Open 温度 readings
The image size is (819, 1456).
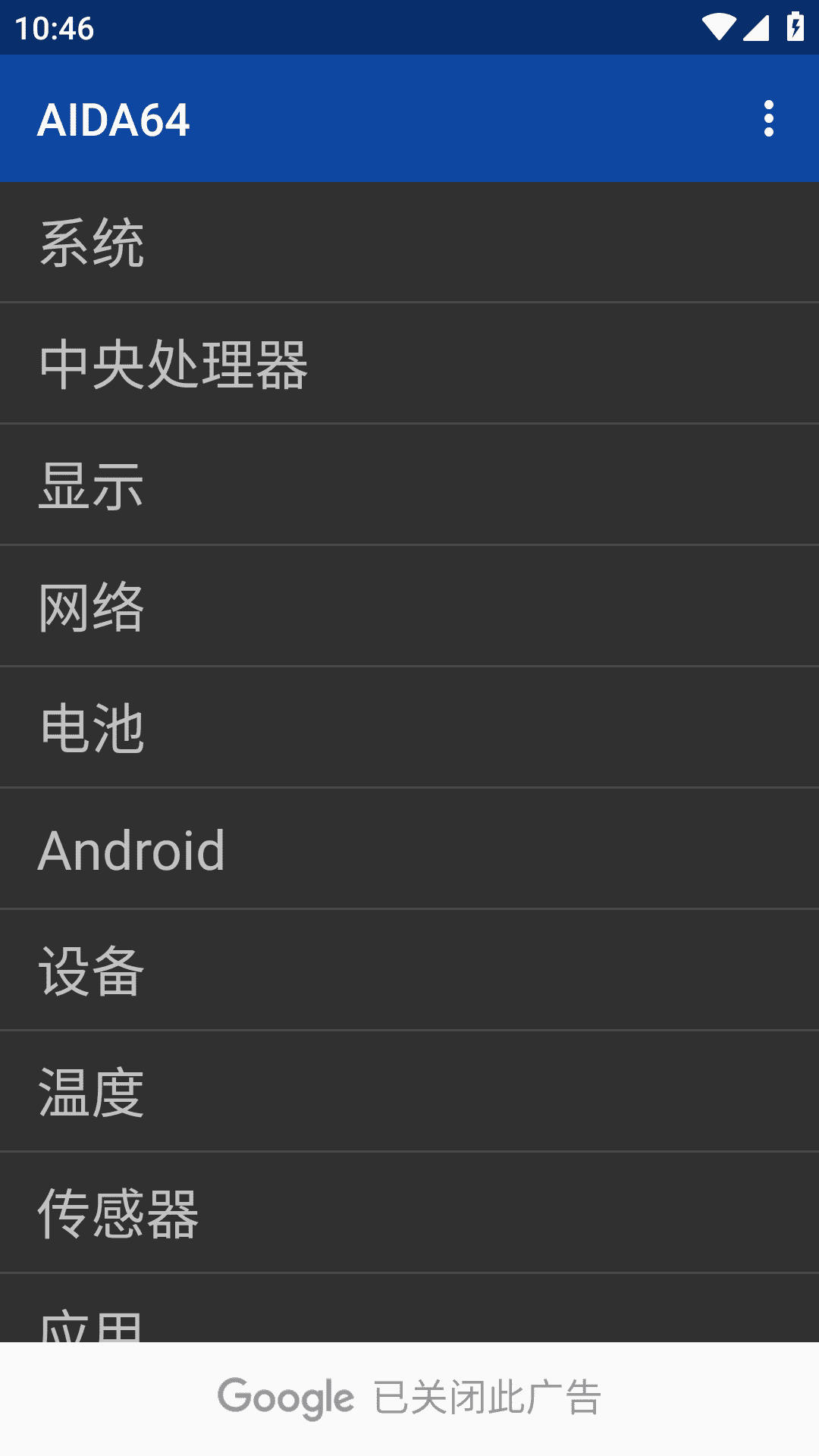409,1091
